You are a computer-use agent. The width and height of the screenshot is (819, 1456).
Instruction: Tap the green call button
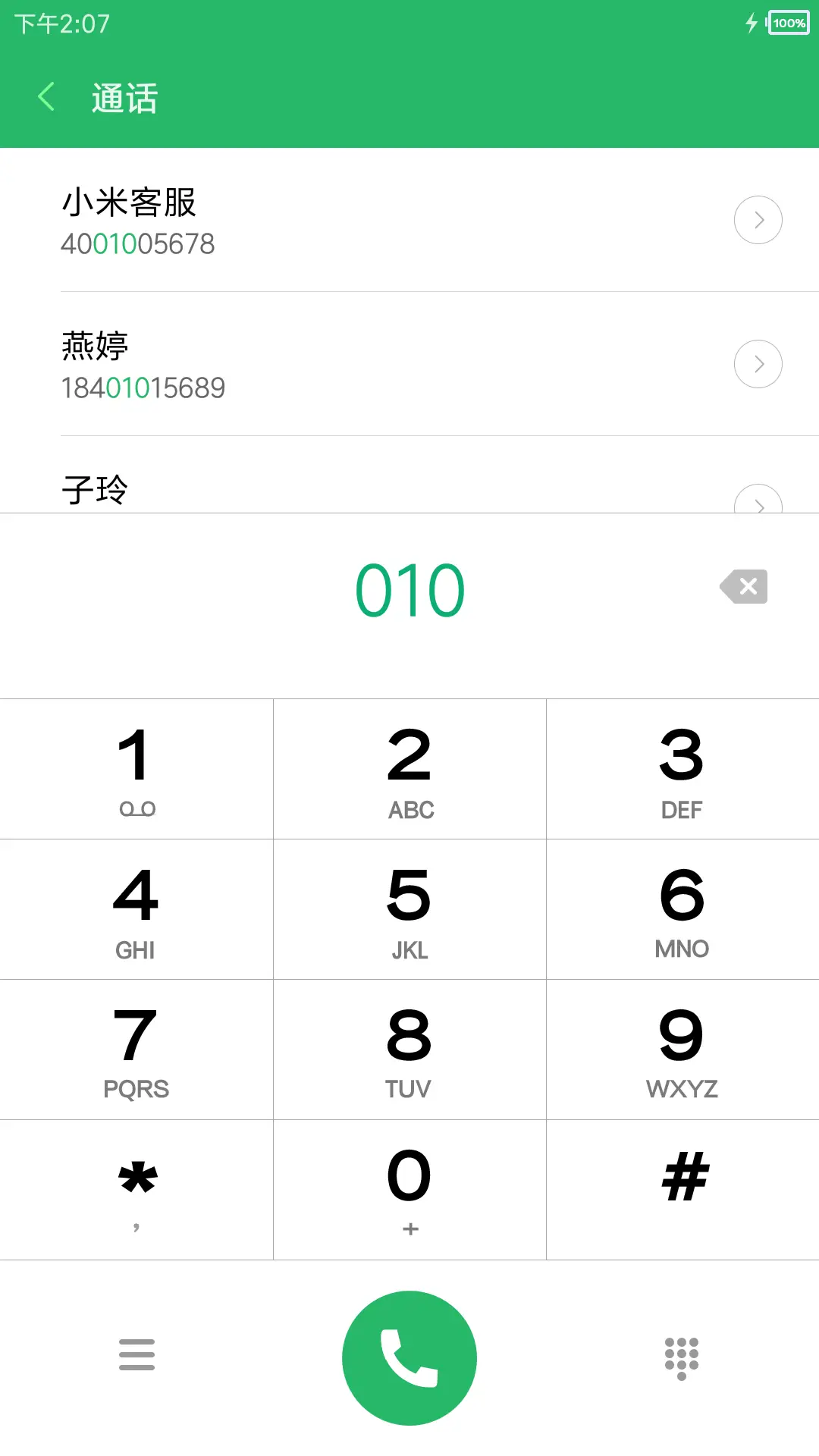[409, 1357]
